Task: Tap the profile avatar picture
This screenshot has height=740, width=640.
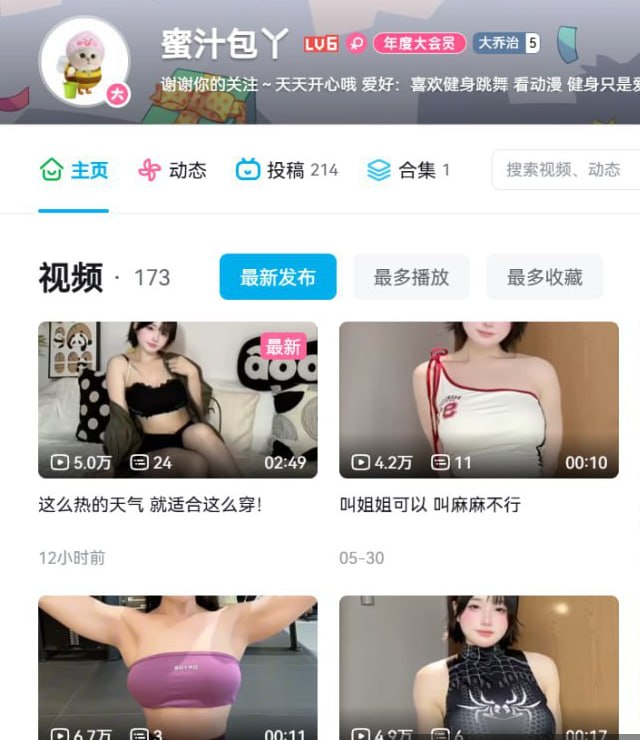Action: pyautogui.click(x=84, y=62)
